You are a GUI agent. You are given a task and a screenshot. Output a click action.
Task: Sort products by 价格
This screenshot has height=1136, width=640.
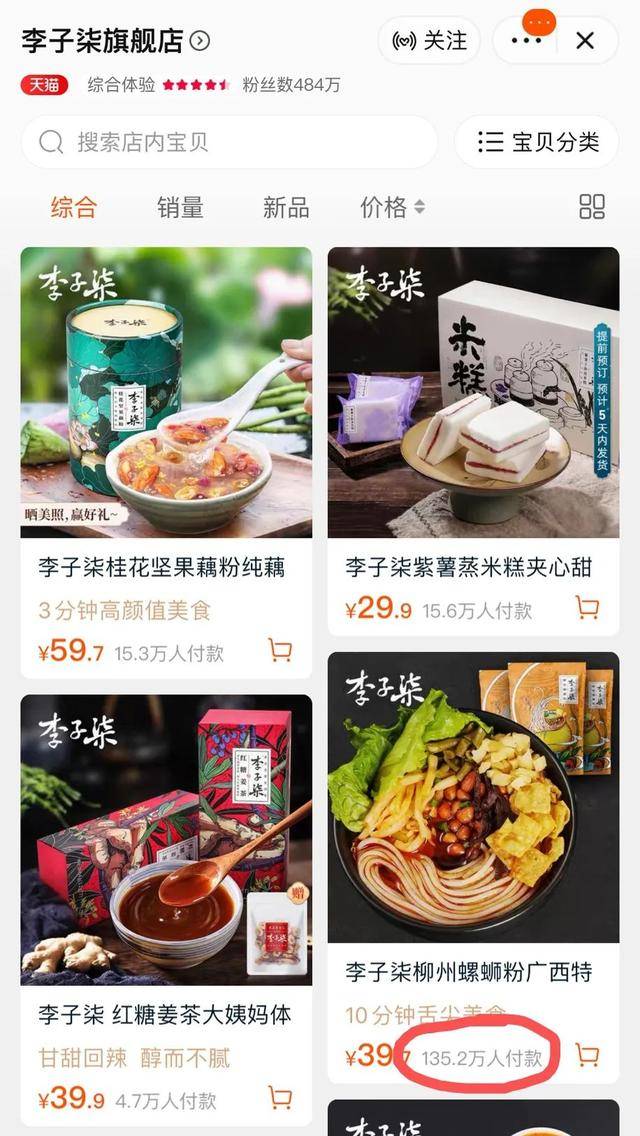392,207
